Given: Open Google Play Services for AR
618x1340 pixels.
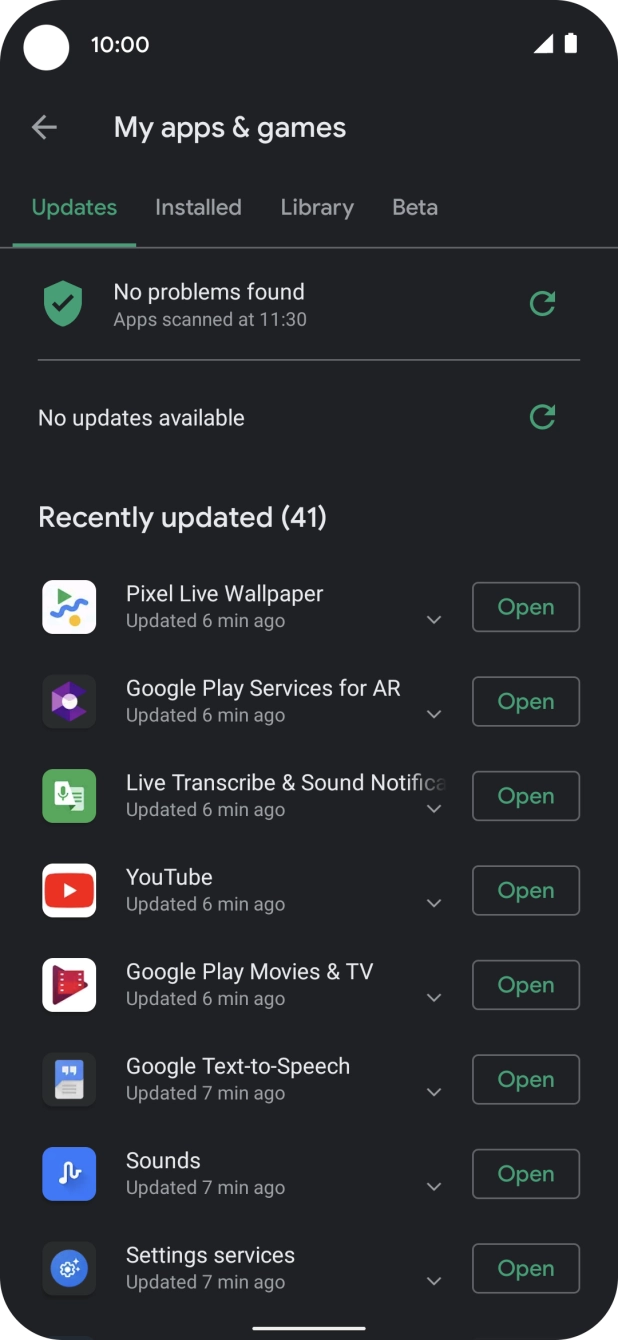Looking at the screenshot, I should [x=525, y=701].
